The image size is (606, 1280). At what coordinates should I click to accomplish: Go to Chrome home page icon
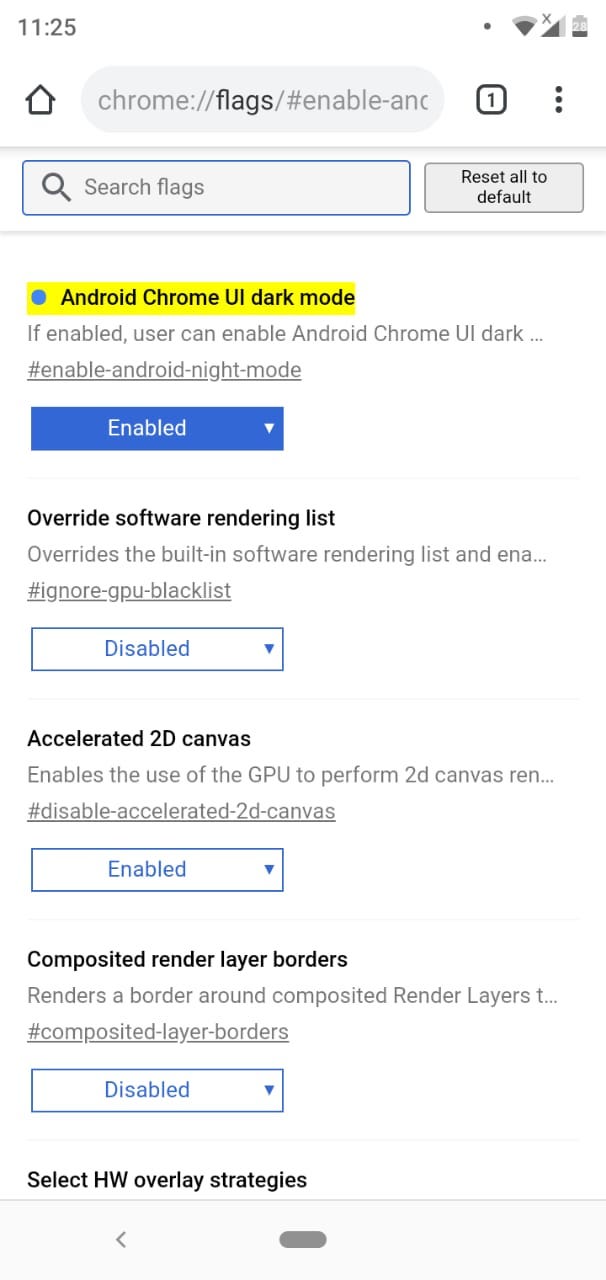point(40,100)
